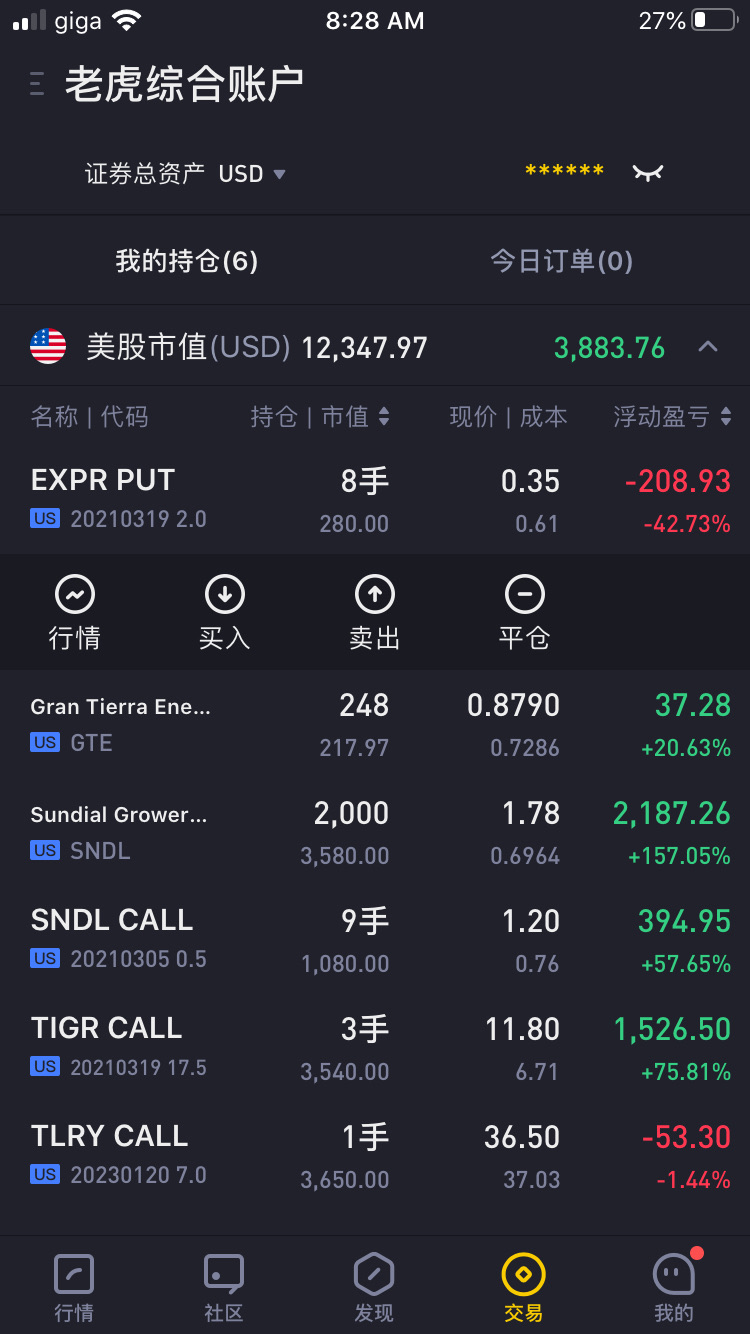Open the 我的 profile tab
This screenshot has height=1334, width=750.
click(673, 1287)
